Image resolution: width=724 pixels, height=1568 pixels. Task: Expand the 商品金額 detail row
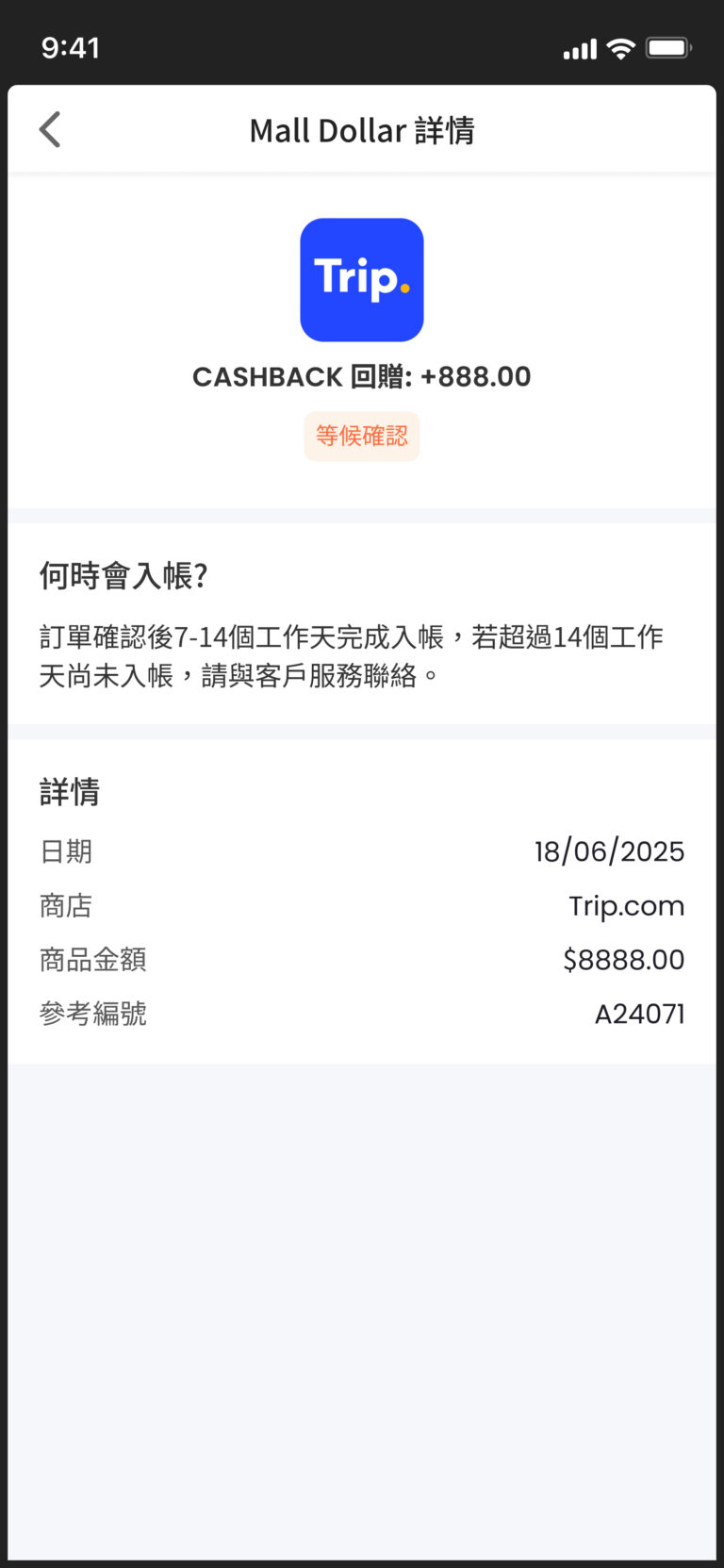pos(362,959)
